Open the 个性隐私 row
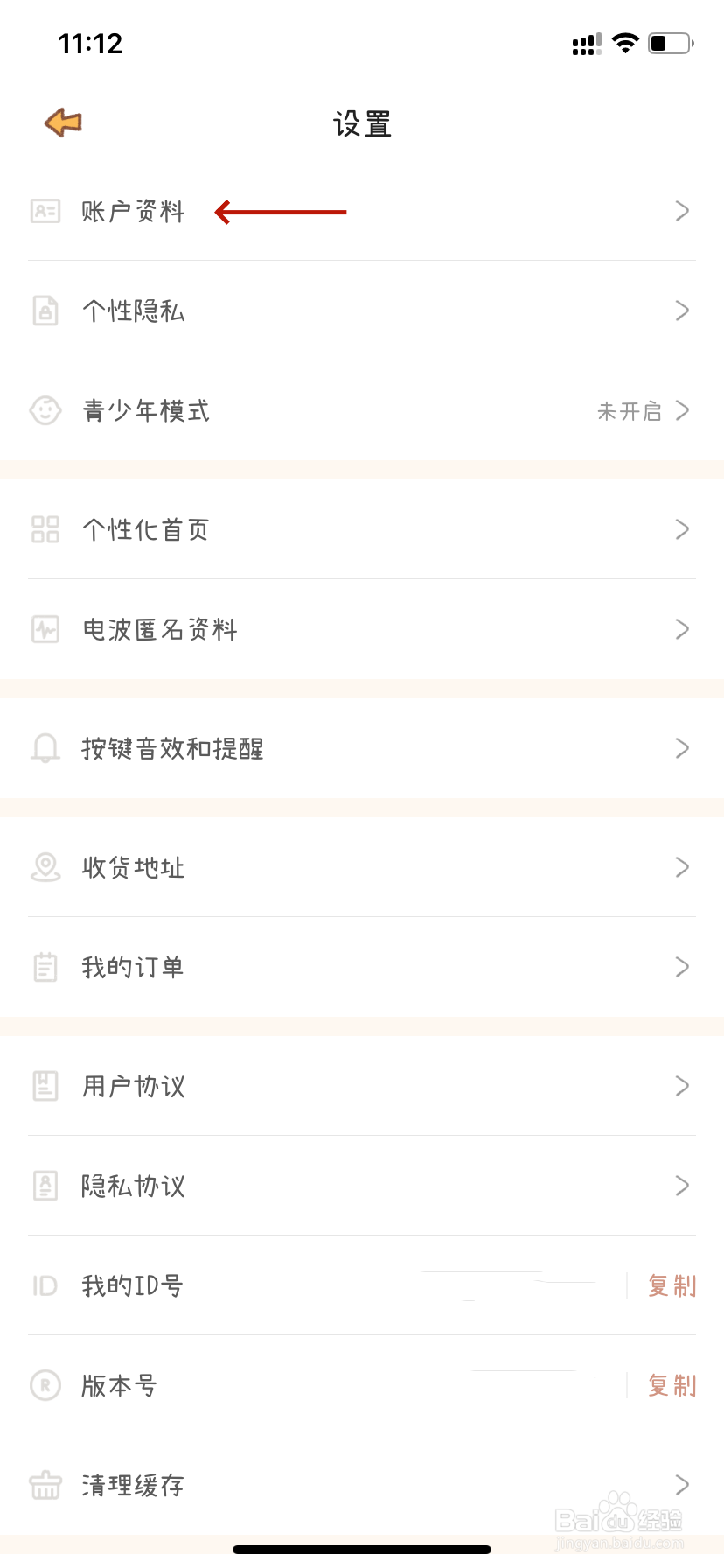The width and height of the screenshot is (724, 1568). pos(362,311)
